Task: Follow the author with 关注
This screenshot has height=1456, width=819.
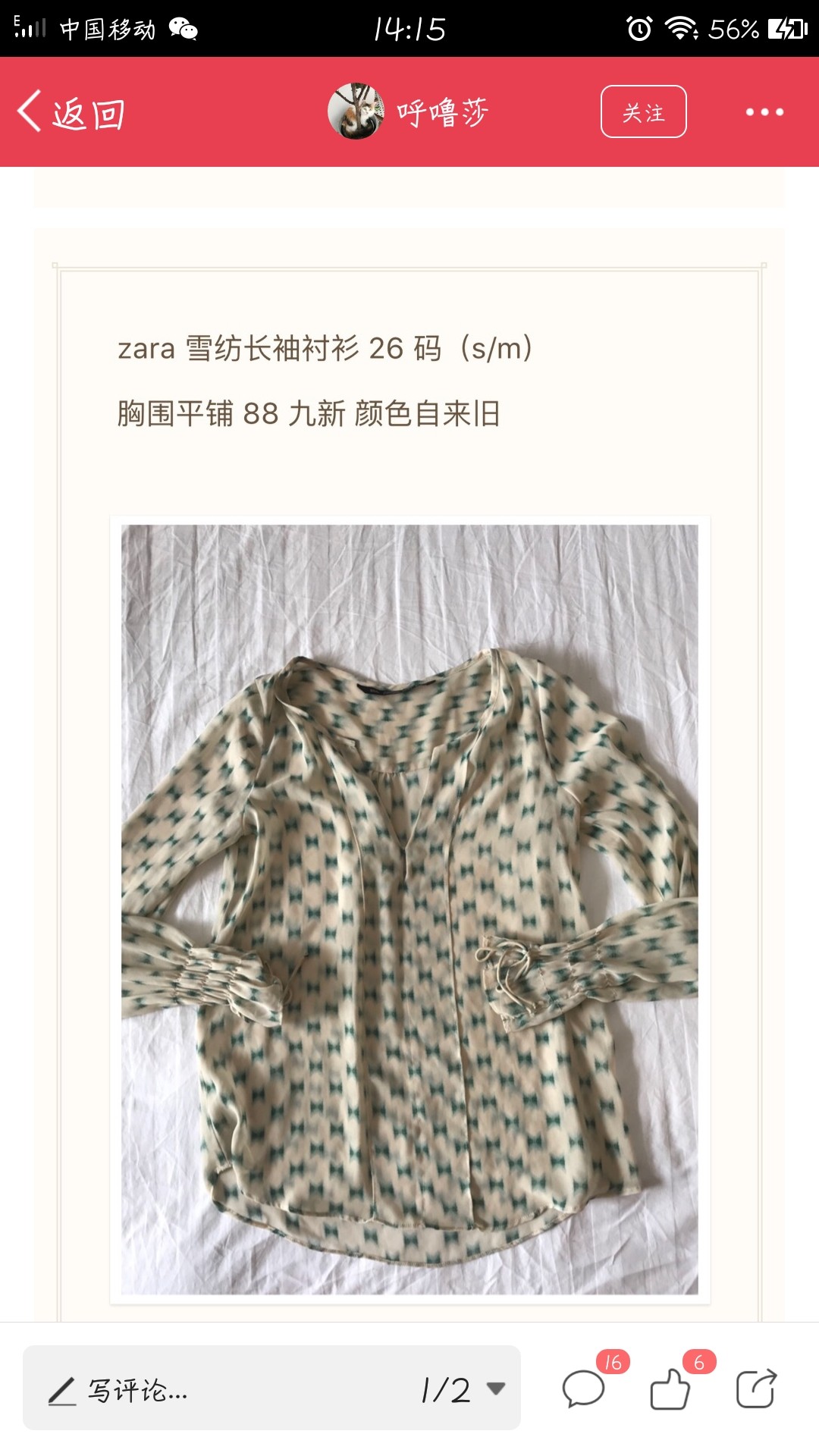Action: point(643,111)
